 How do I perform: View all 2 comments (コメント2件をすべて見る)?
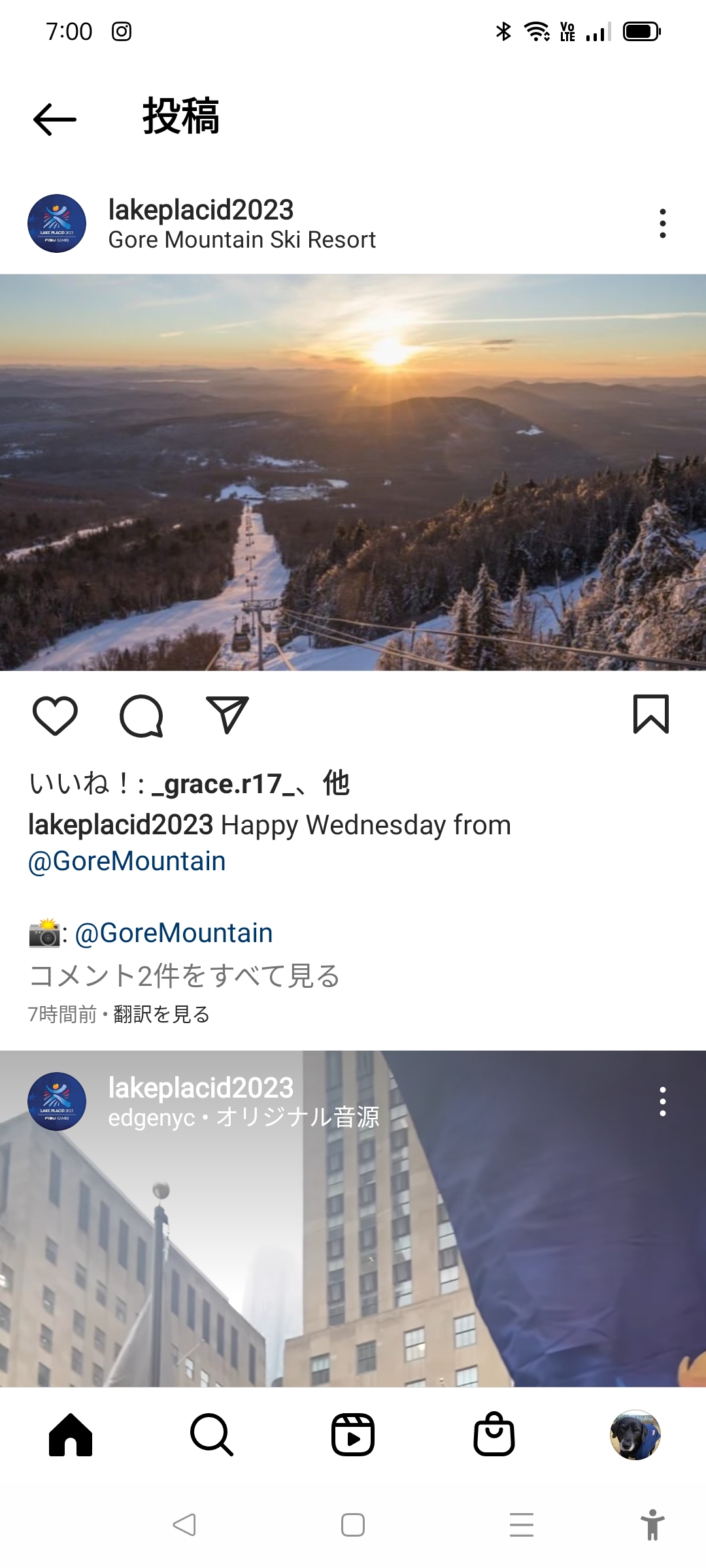[184, 975]
